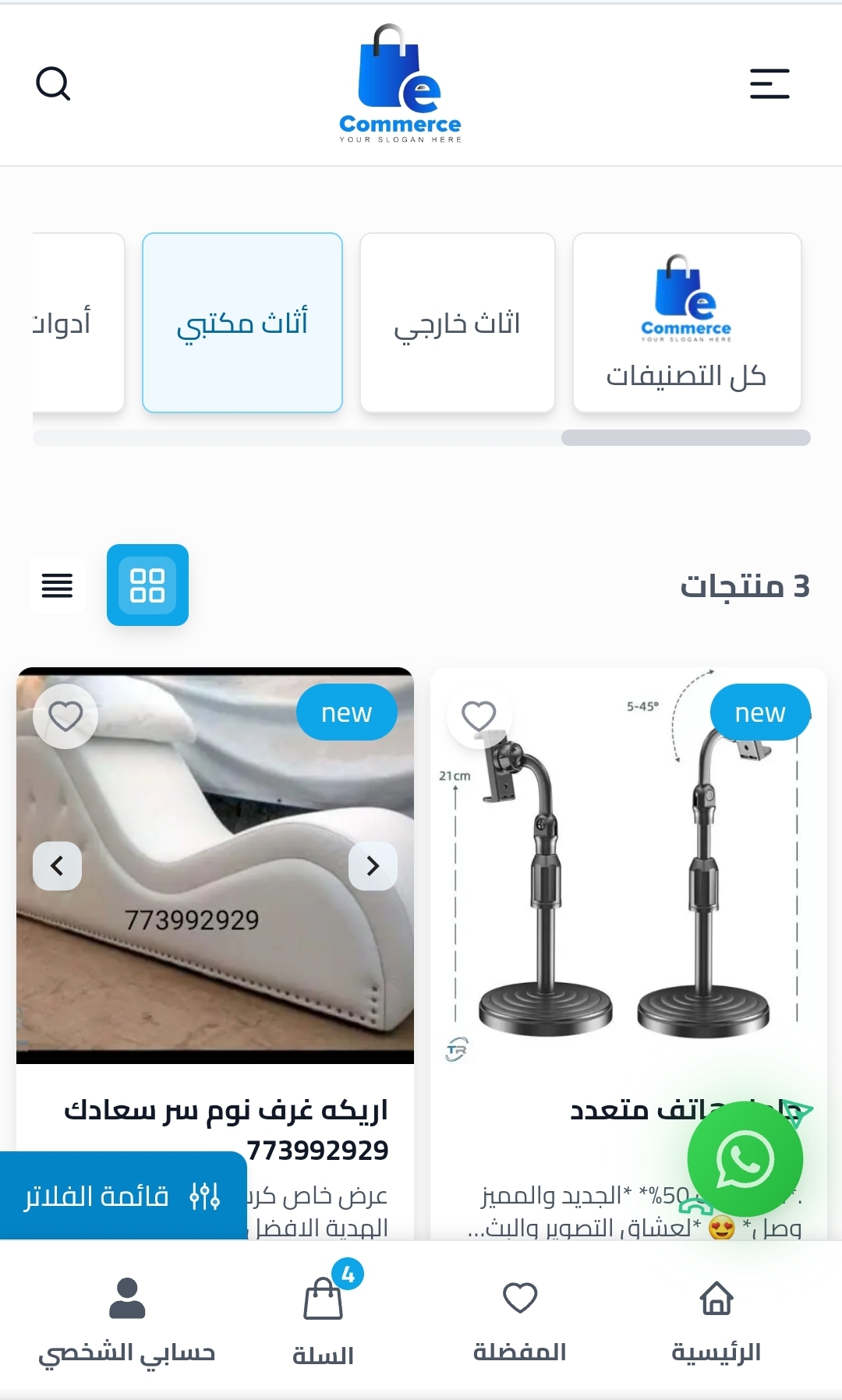Show previous image of sofa product
This screenshot has width=842, height=1400.
tap(57, 866)
